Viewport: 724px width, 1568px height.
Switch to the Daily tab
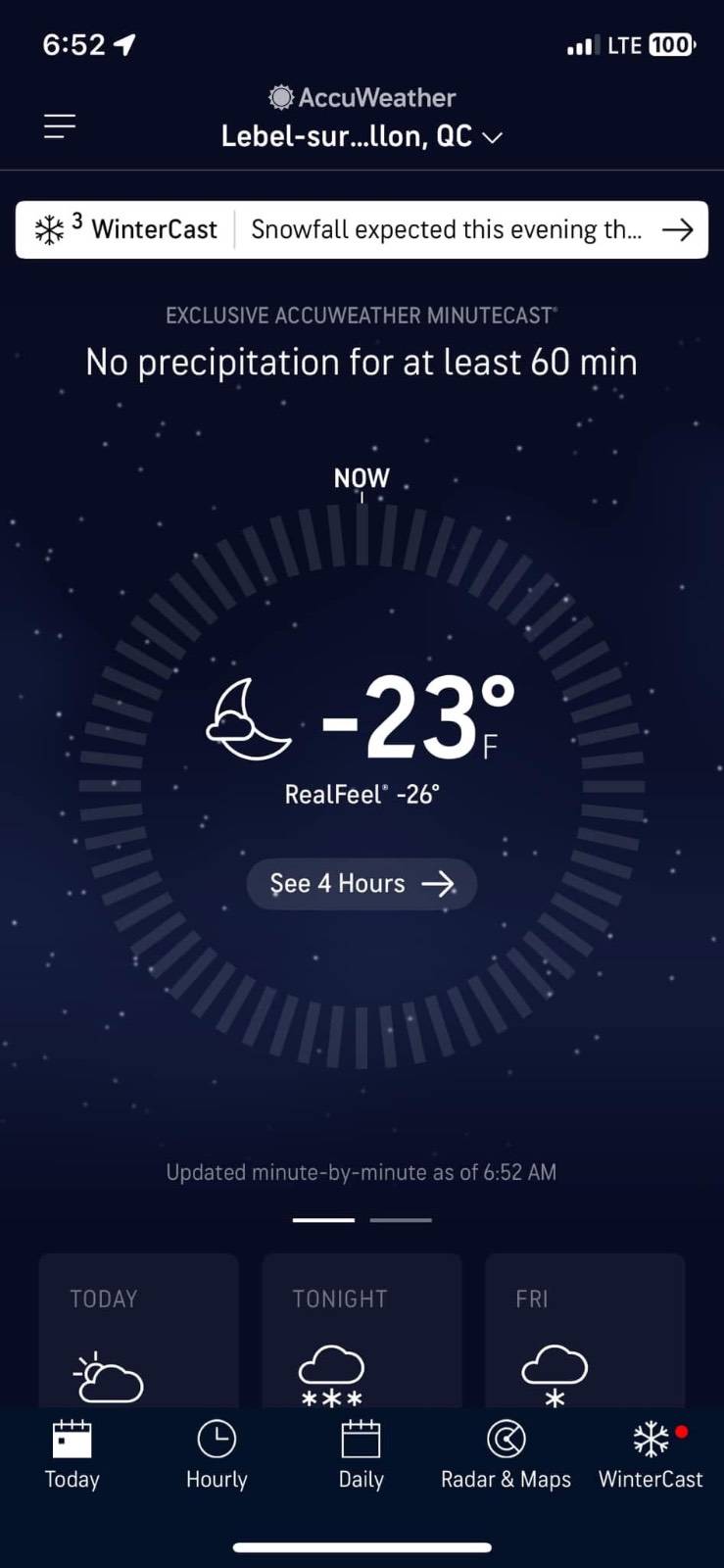(x=361, y=1456)
